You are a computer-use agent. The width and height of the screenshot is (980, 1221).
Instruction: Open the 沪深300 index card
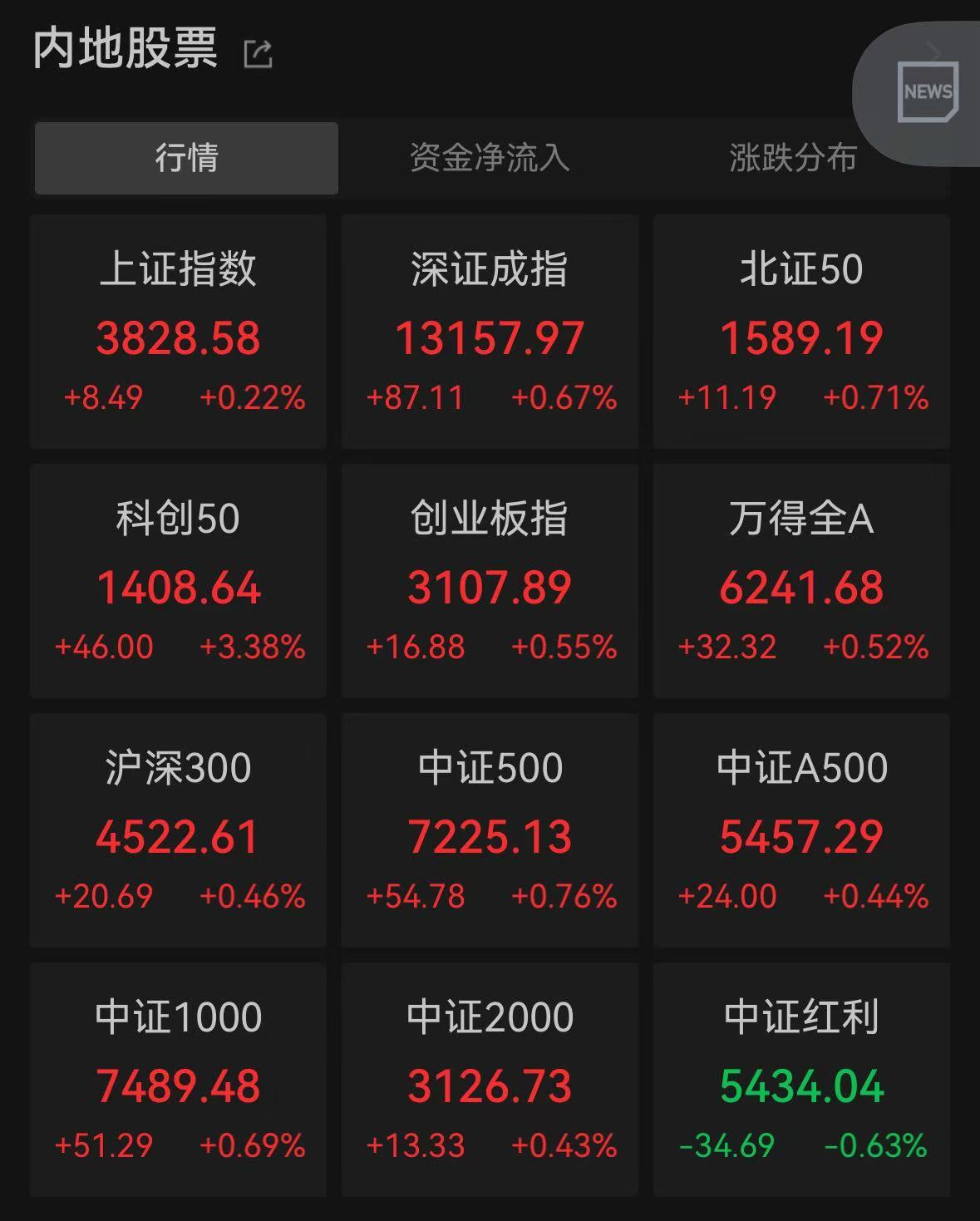178,830
